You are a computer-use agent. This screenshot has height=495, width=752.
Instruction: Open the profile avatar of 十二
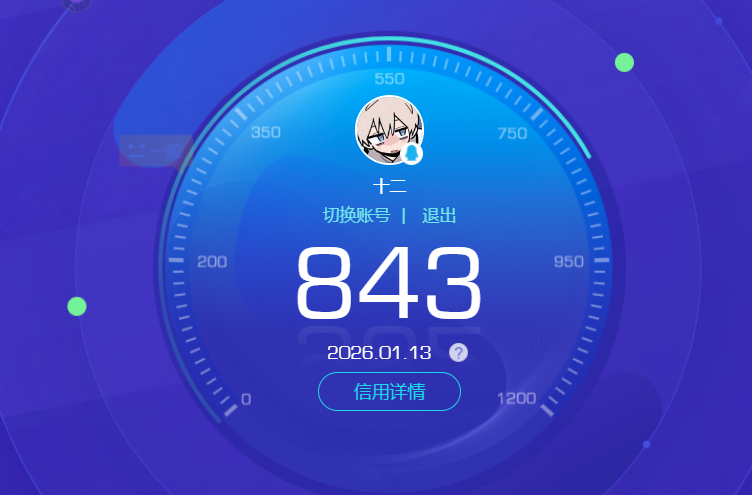pyautogui.click(x=389, y=130)
